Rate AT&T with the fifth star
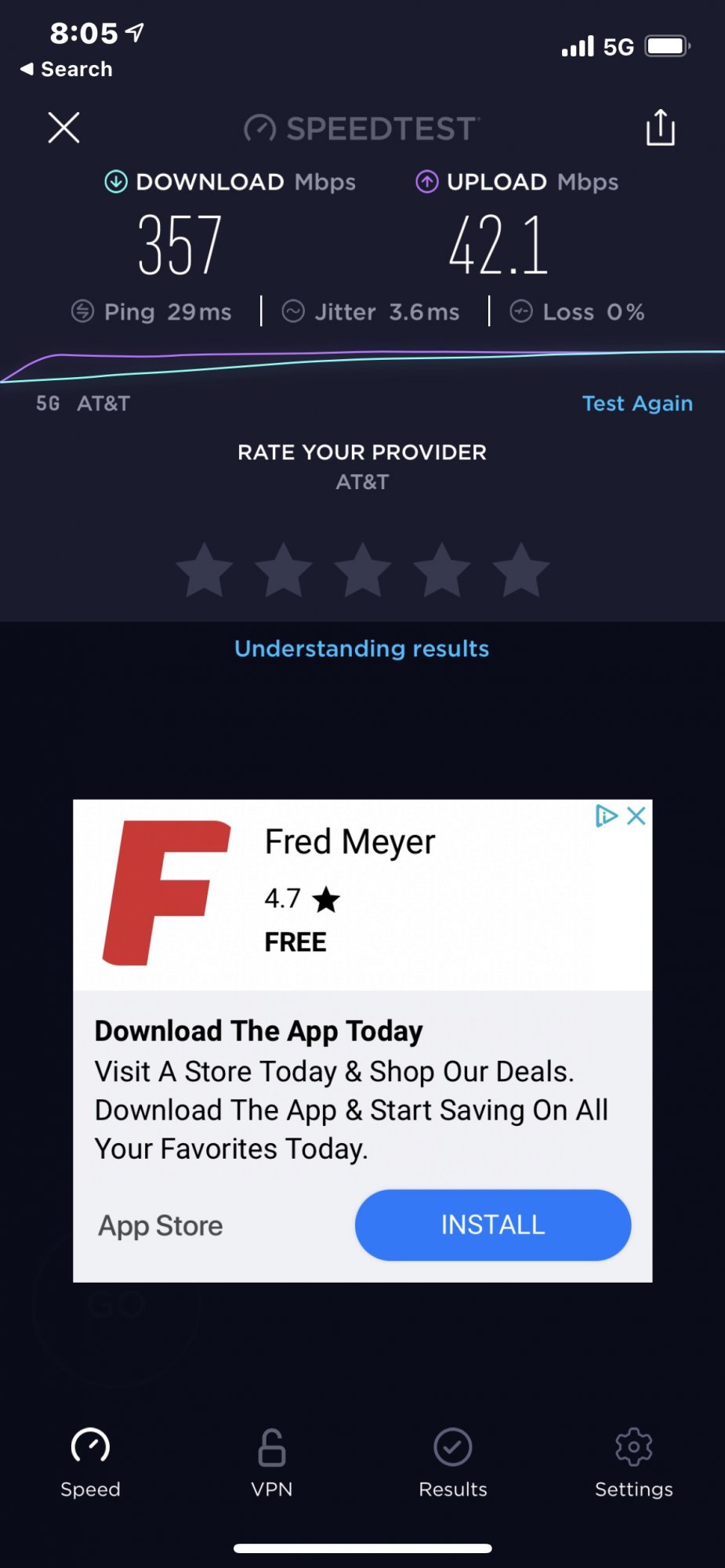 (x=521, y=570)
